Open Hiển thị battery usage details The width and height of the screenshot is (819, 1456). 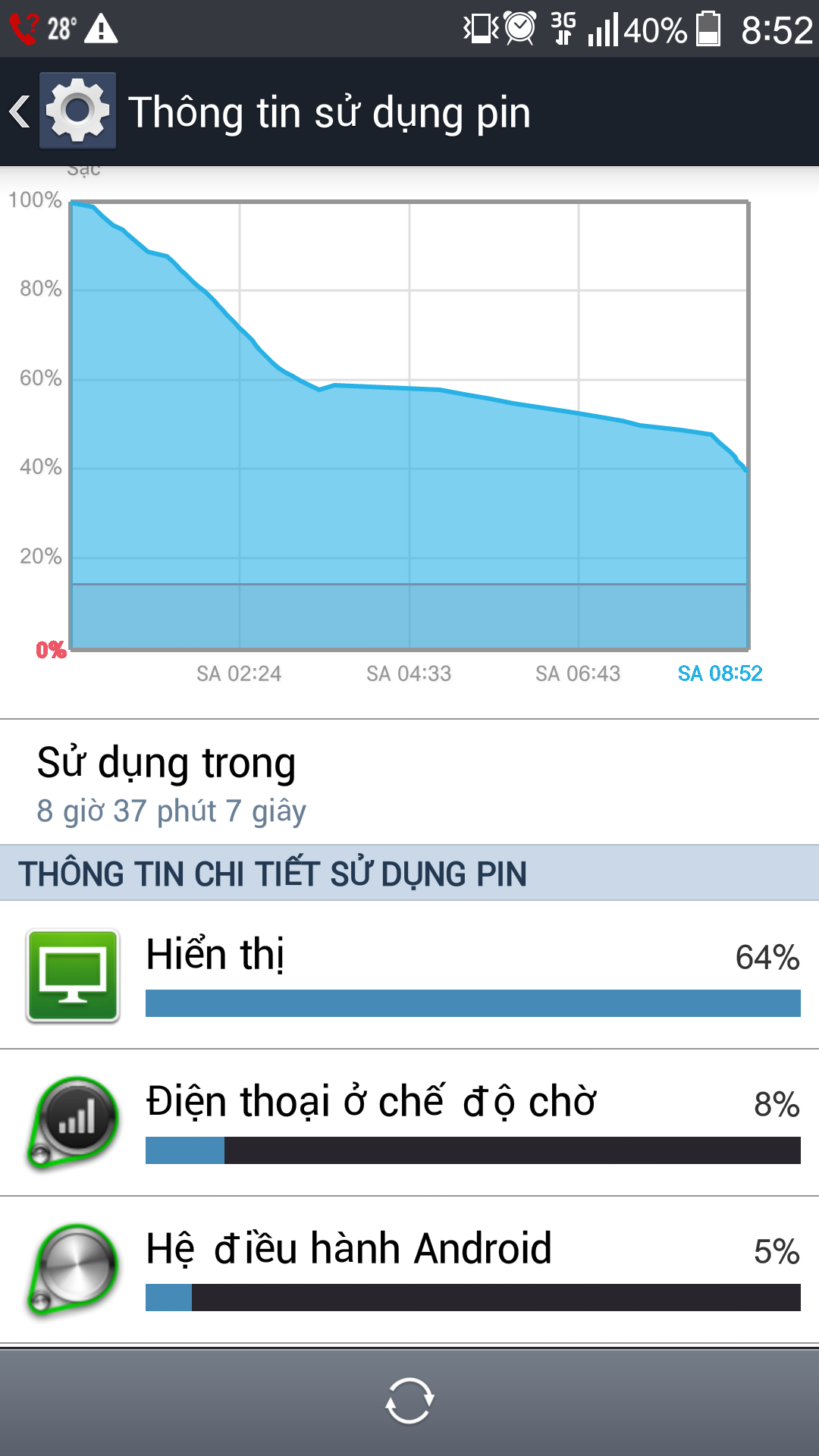click(x=409, y=975)
